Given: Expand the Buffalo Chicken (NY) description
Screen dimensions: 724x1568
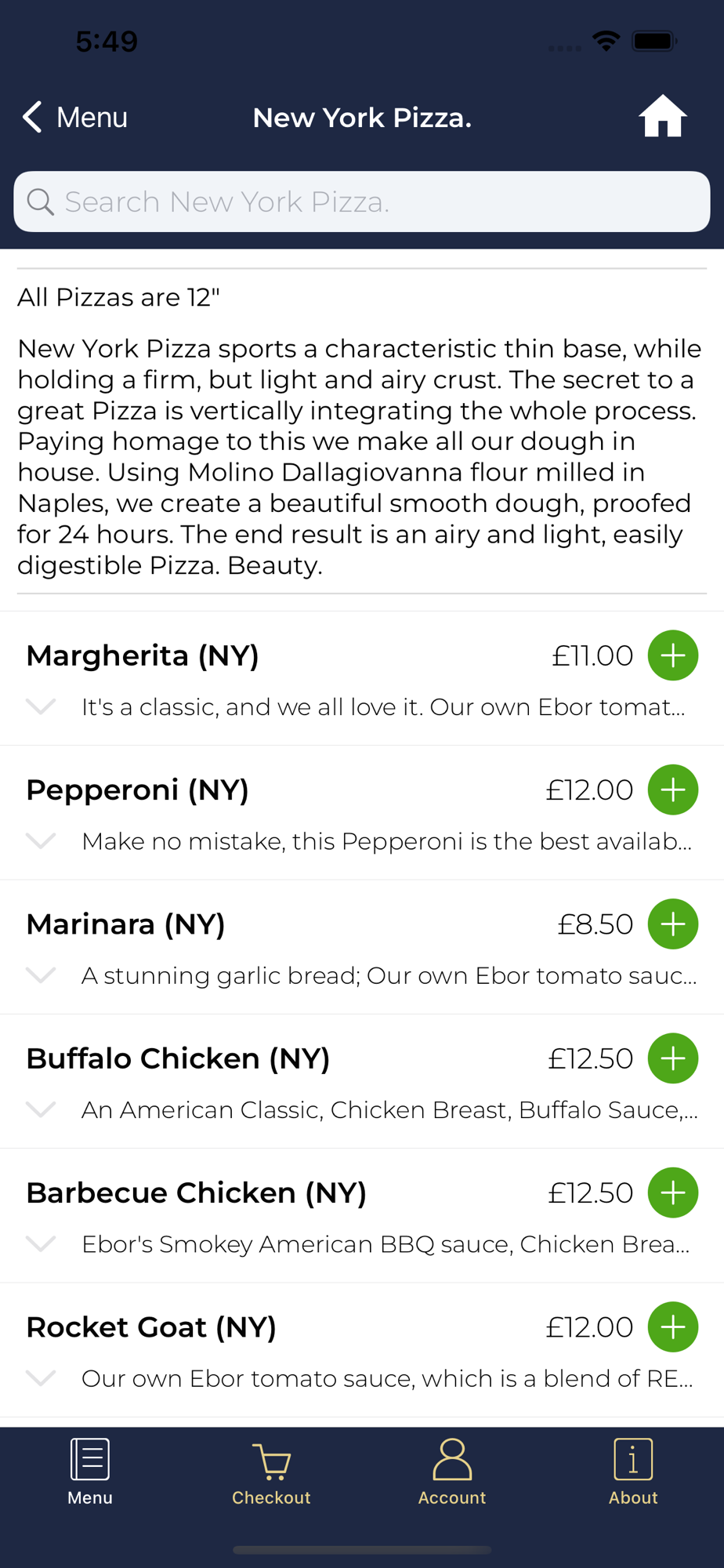Looking at the screenshot, I should pos(41,1109).
